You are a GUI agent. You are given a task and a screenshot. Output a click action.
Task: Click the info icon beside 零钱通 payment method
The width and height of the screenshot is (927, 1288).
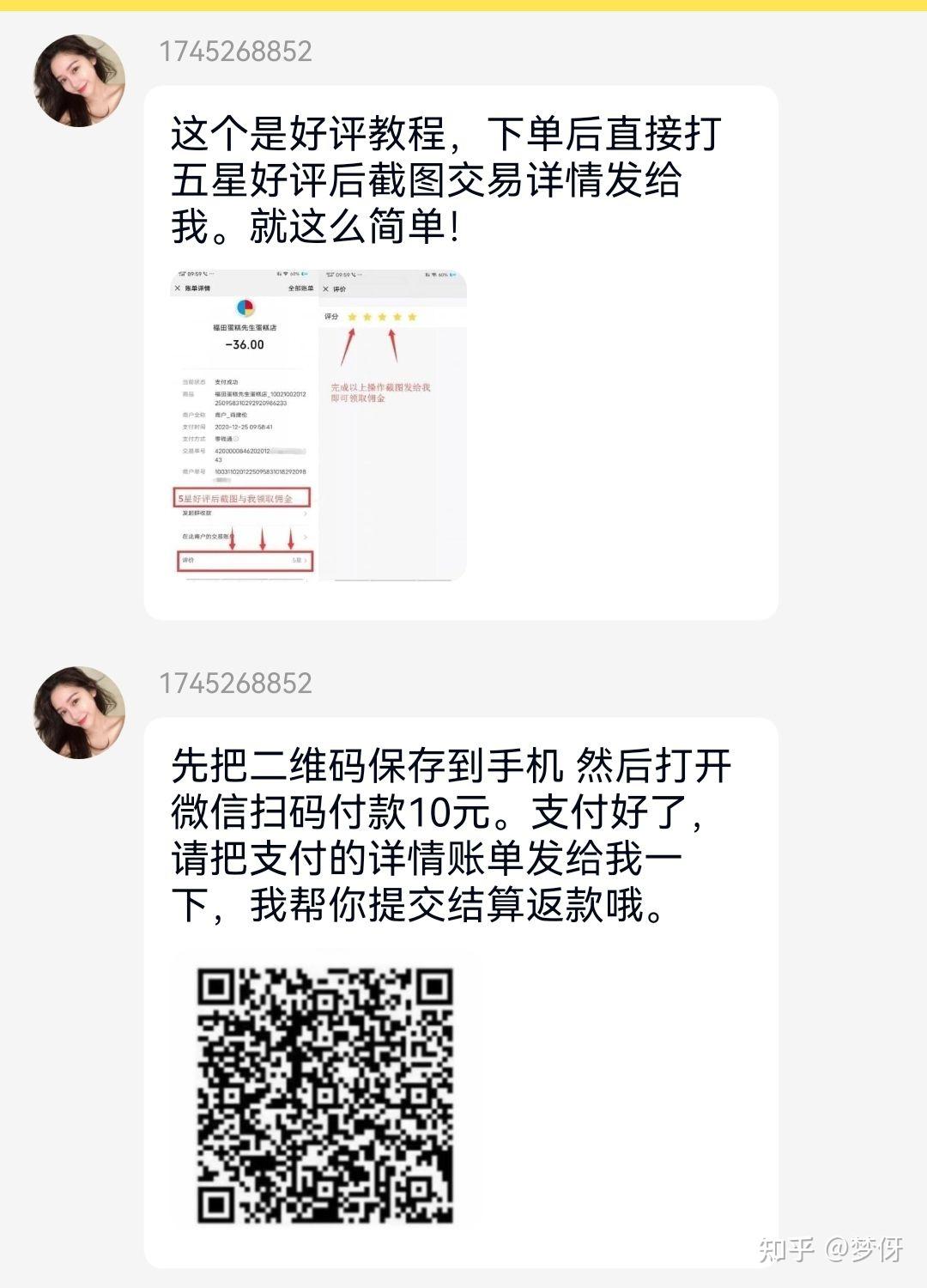[237, 438]
